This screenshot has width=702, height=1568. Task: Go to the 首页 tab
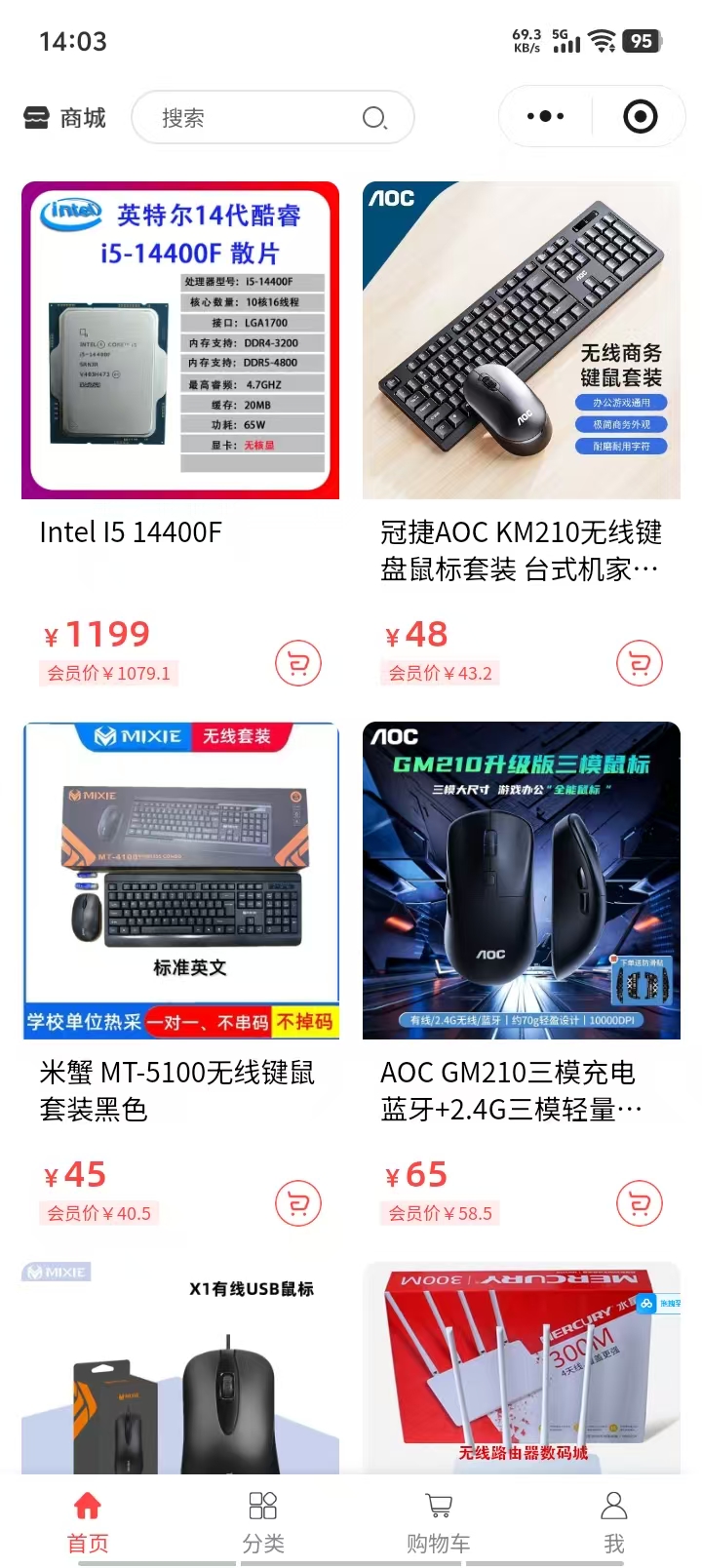tap(88, 1521)
